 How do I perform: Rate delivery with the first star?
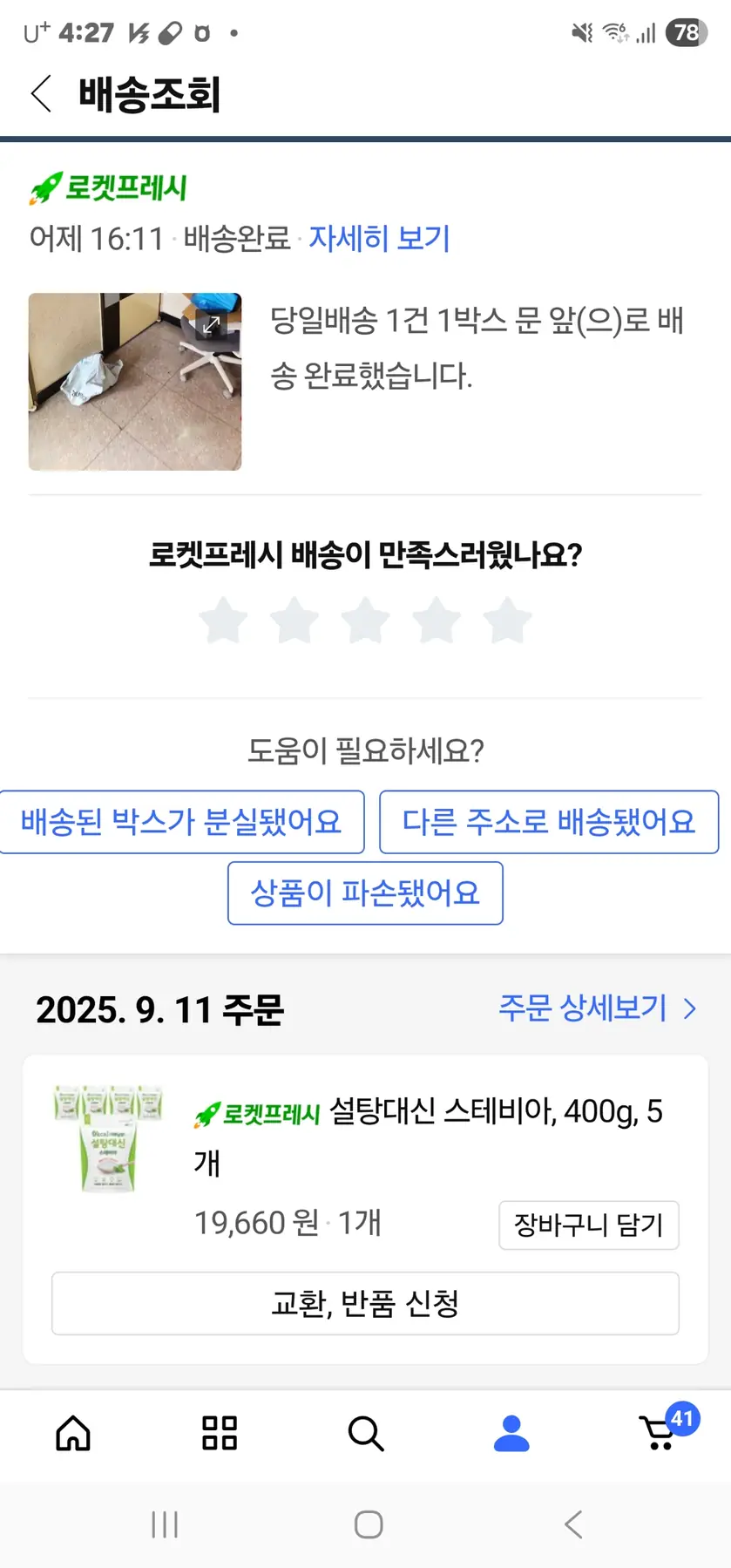coord(224,621)
